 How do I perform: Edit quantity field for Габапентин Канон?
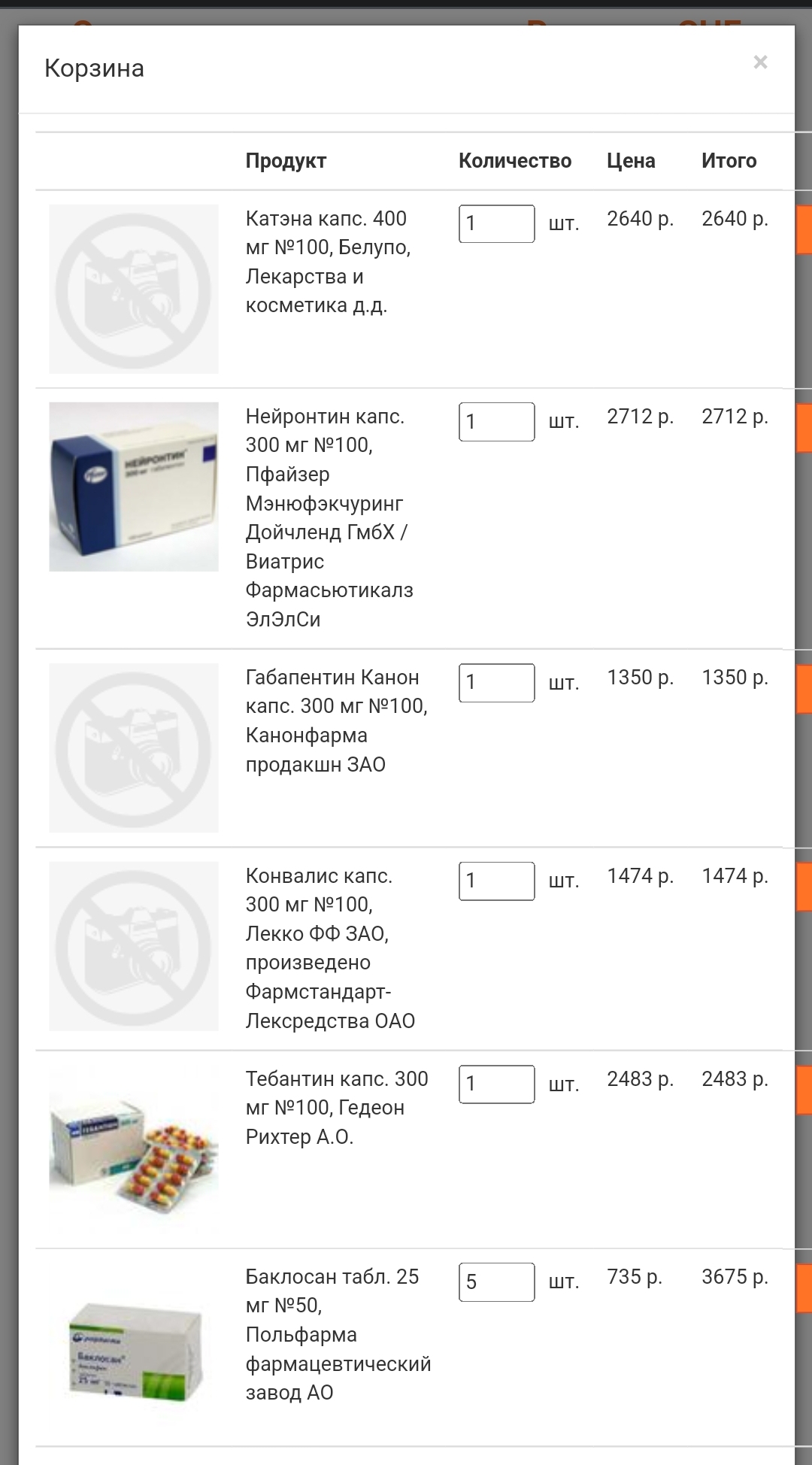(497, 683)
